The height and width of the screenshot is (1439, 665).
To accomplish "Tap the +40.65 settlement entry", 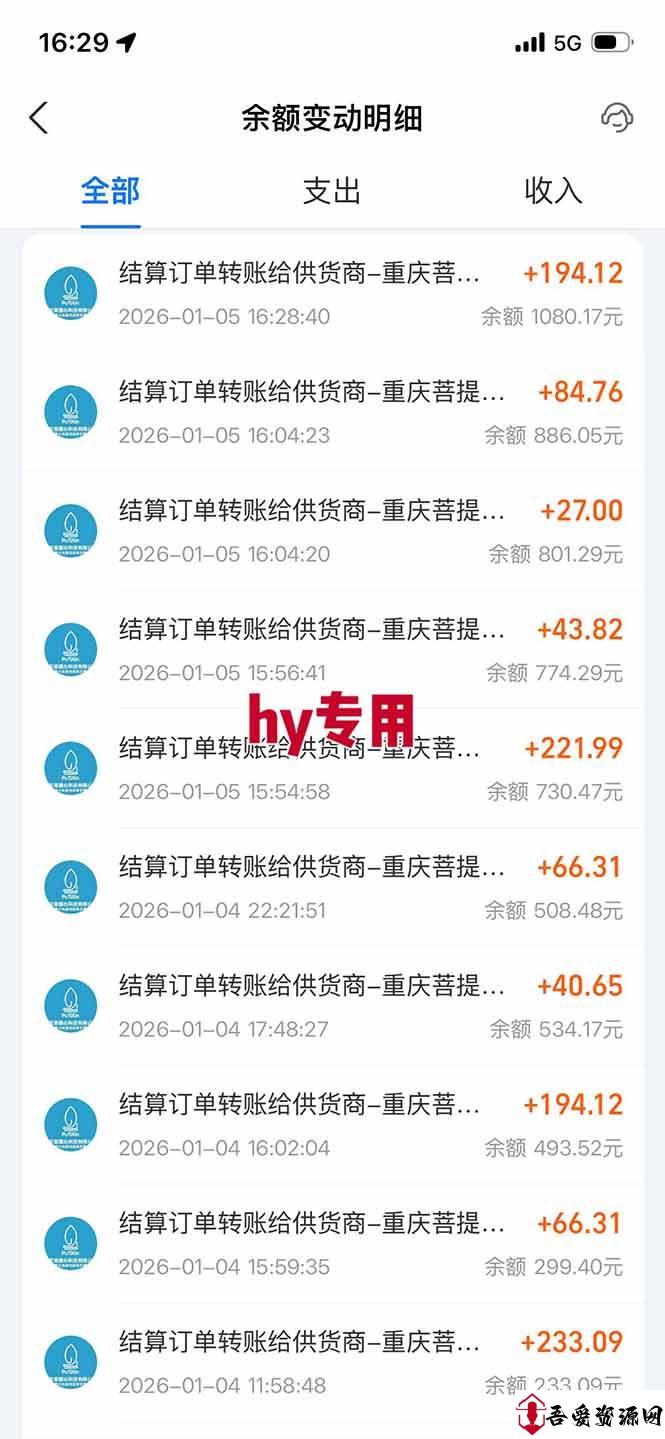I will 332,1006.
